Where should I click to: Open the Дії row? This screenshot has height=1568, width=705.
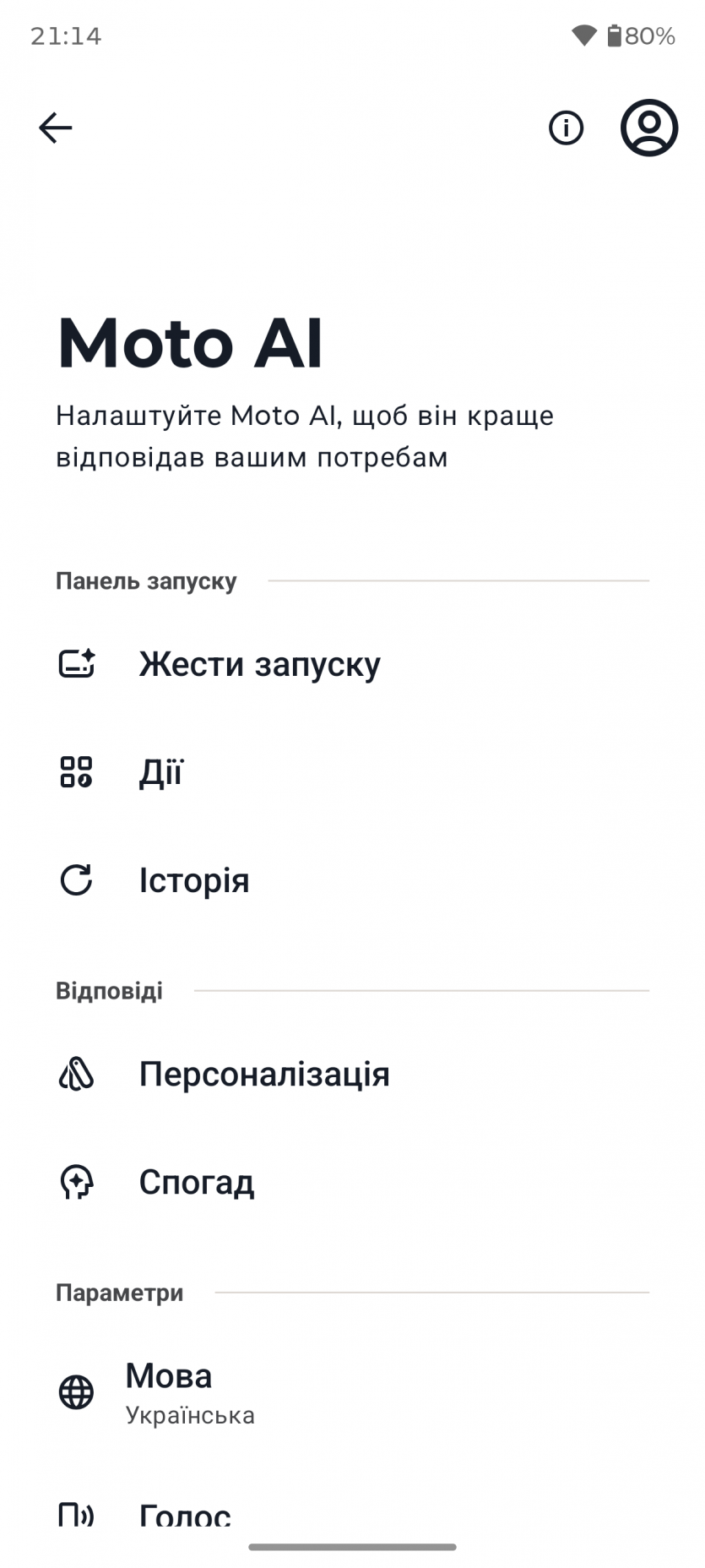(160, 772)
